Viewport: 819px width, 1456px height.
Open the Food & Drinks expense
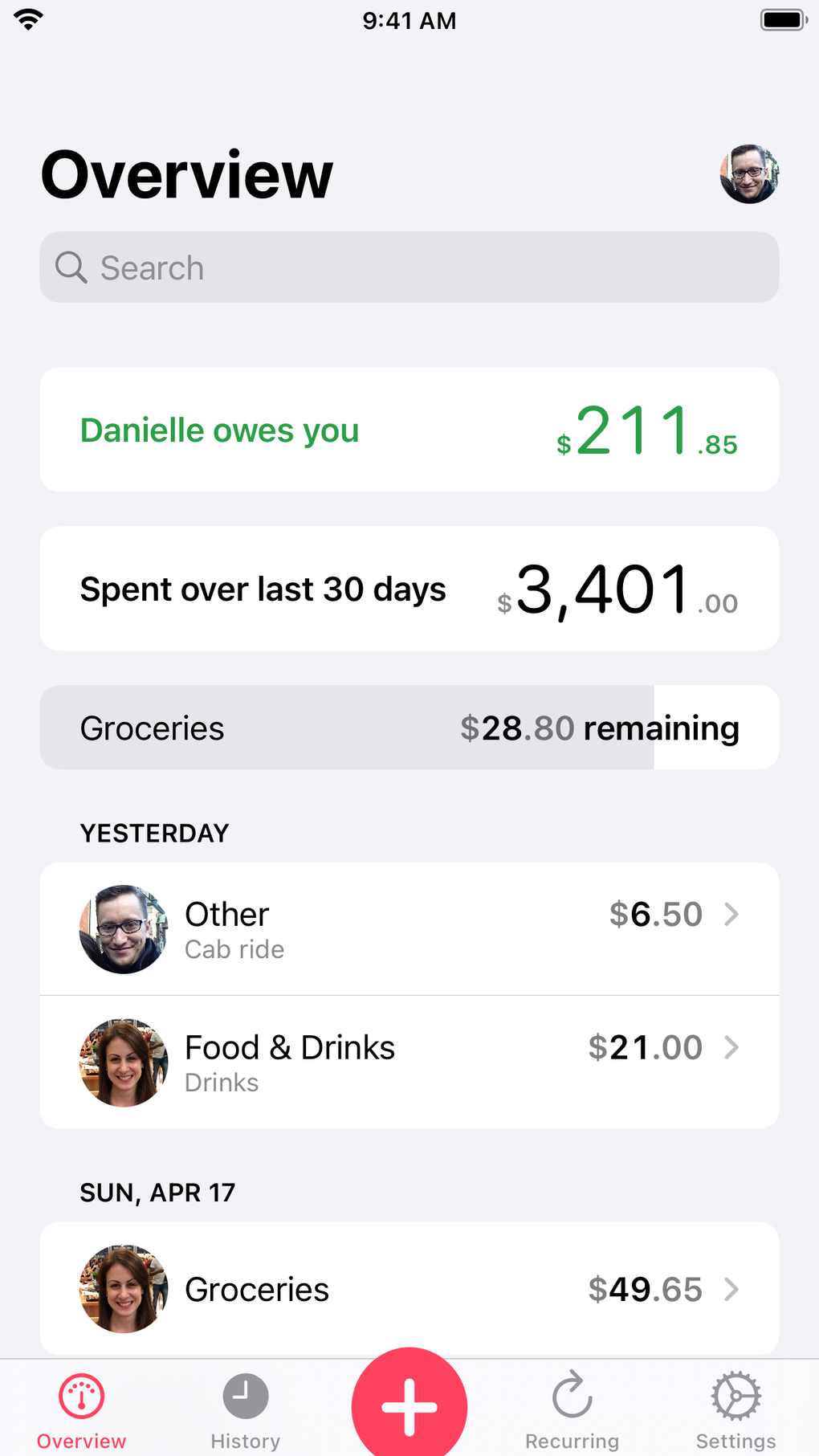click(409, 1062)
